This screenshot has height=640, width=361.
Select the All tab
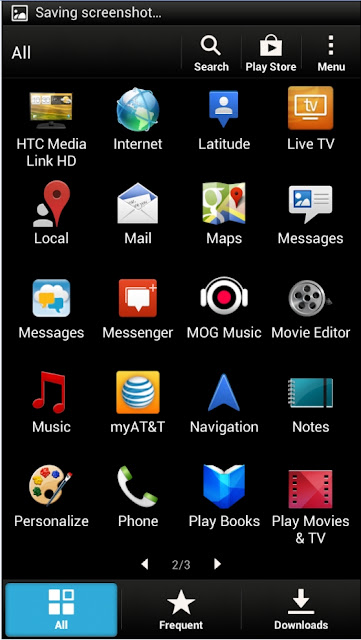coord(61,610)
